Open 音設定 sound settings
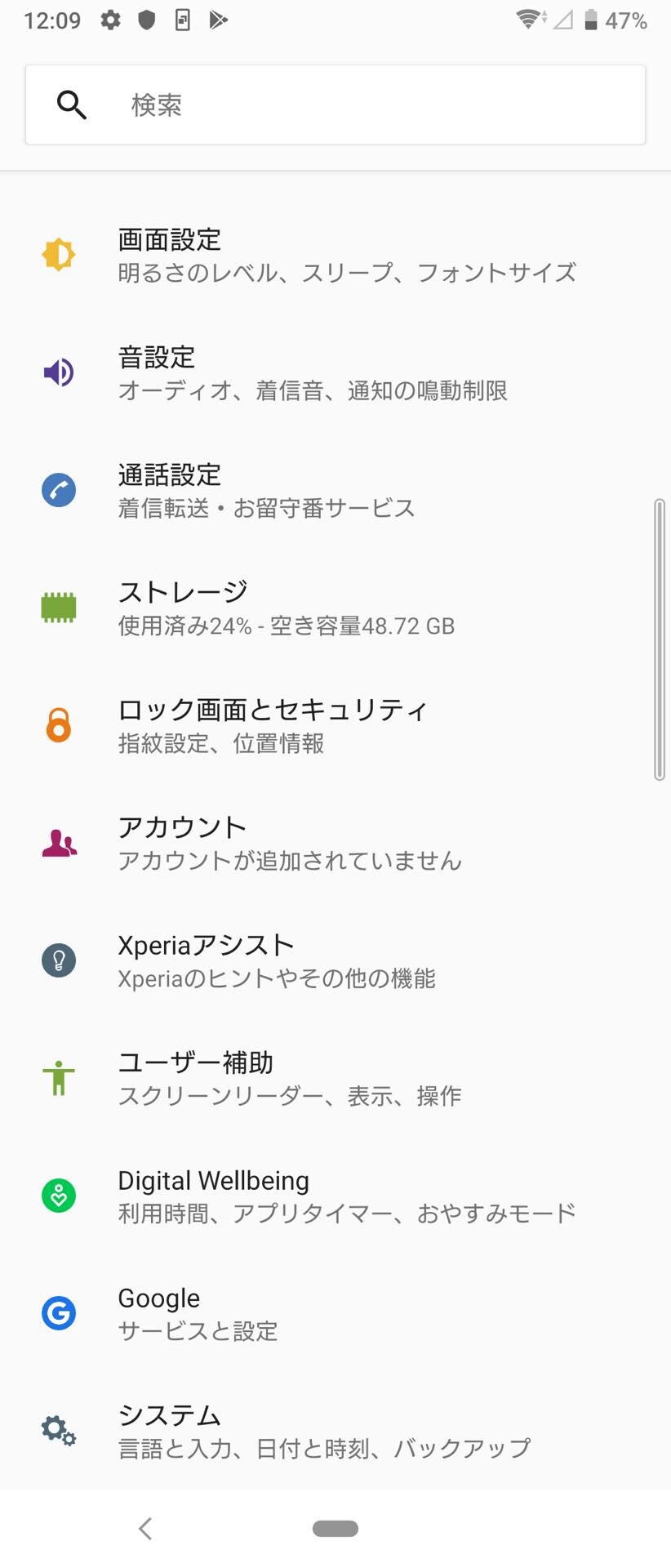 pos(335,372)
